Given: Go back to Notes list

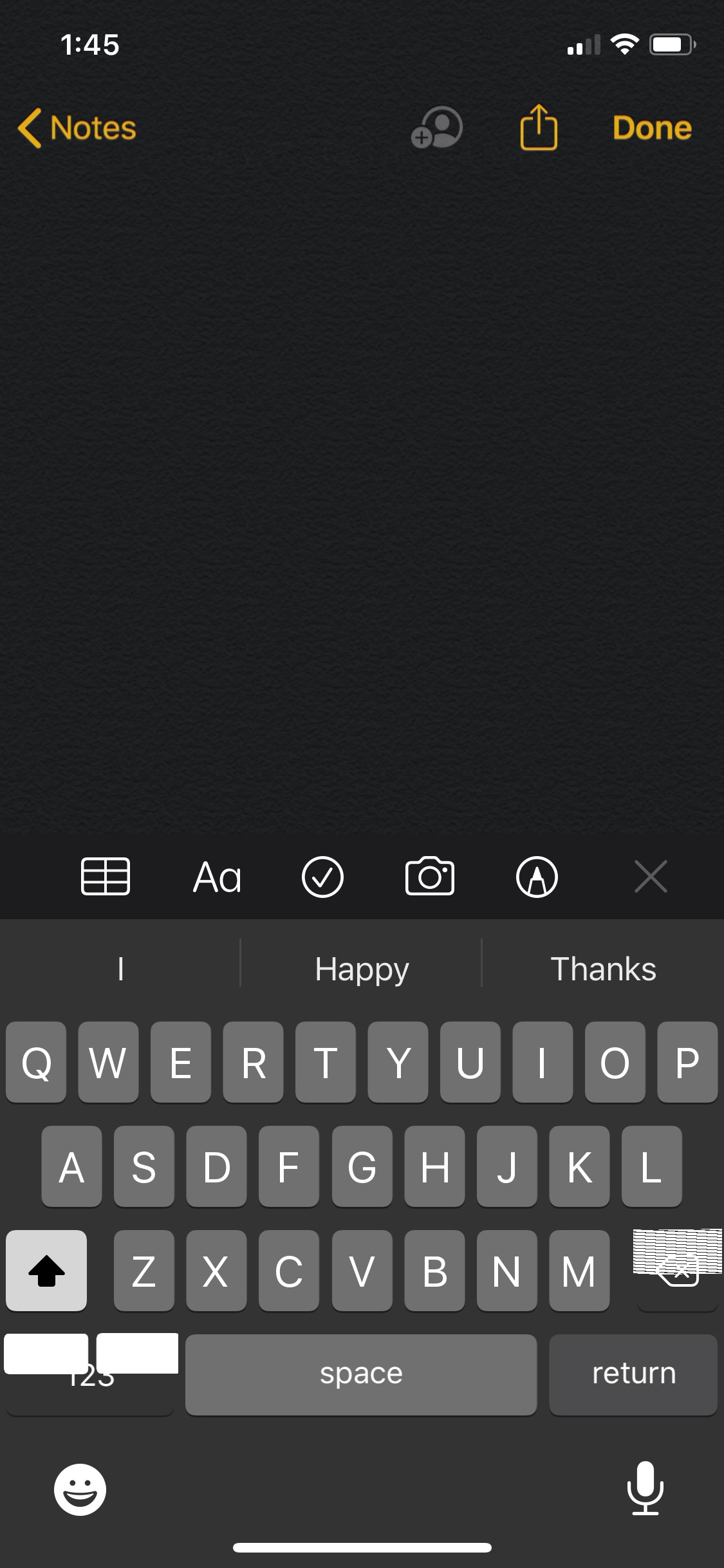Looking at the screenshot, I should pos(77,127).
